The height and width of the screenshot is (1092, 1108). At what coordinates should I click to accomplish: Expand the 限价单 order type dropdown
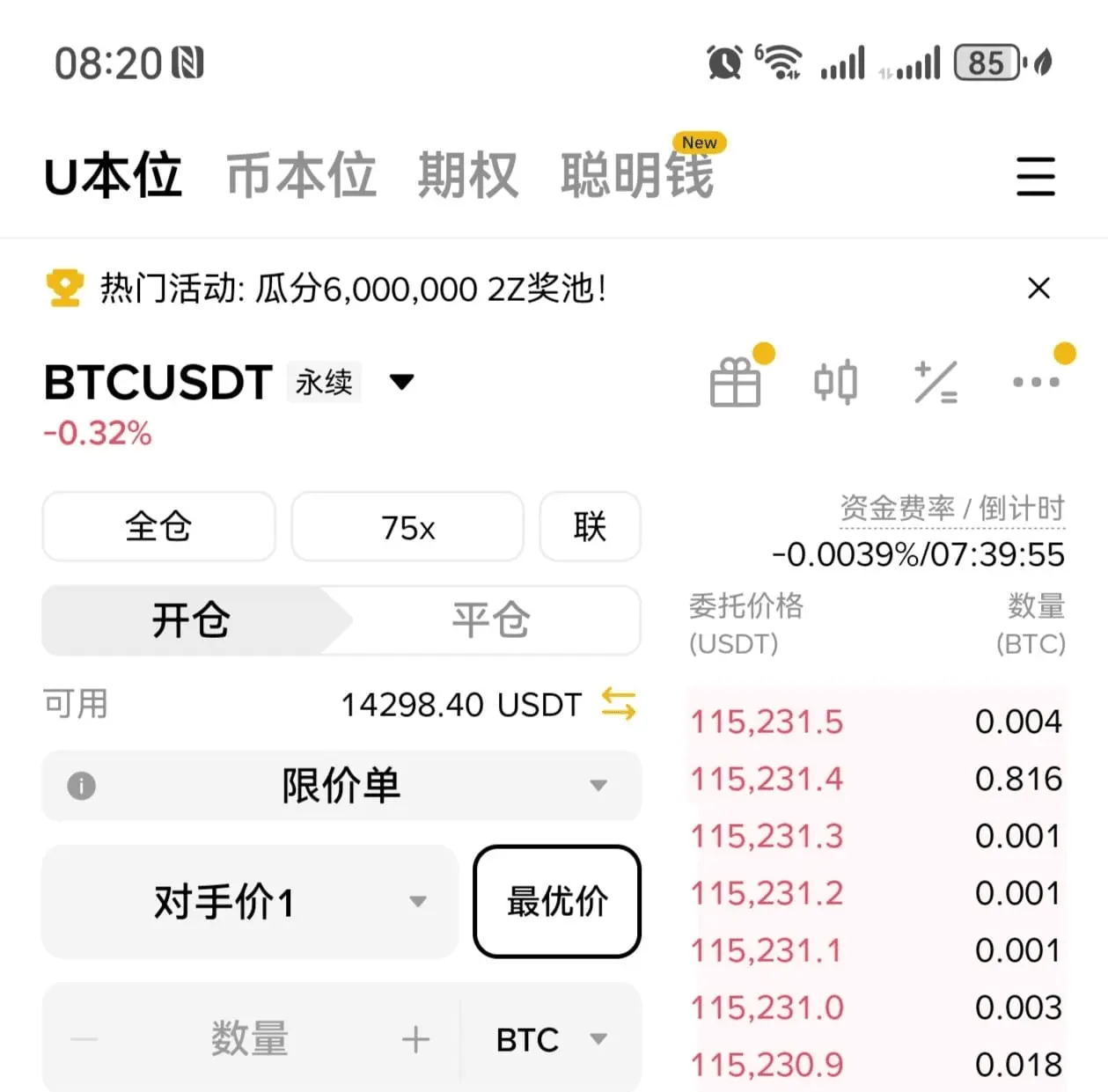[341, 785]
